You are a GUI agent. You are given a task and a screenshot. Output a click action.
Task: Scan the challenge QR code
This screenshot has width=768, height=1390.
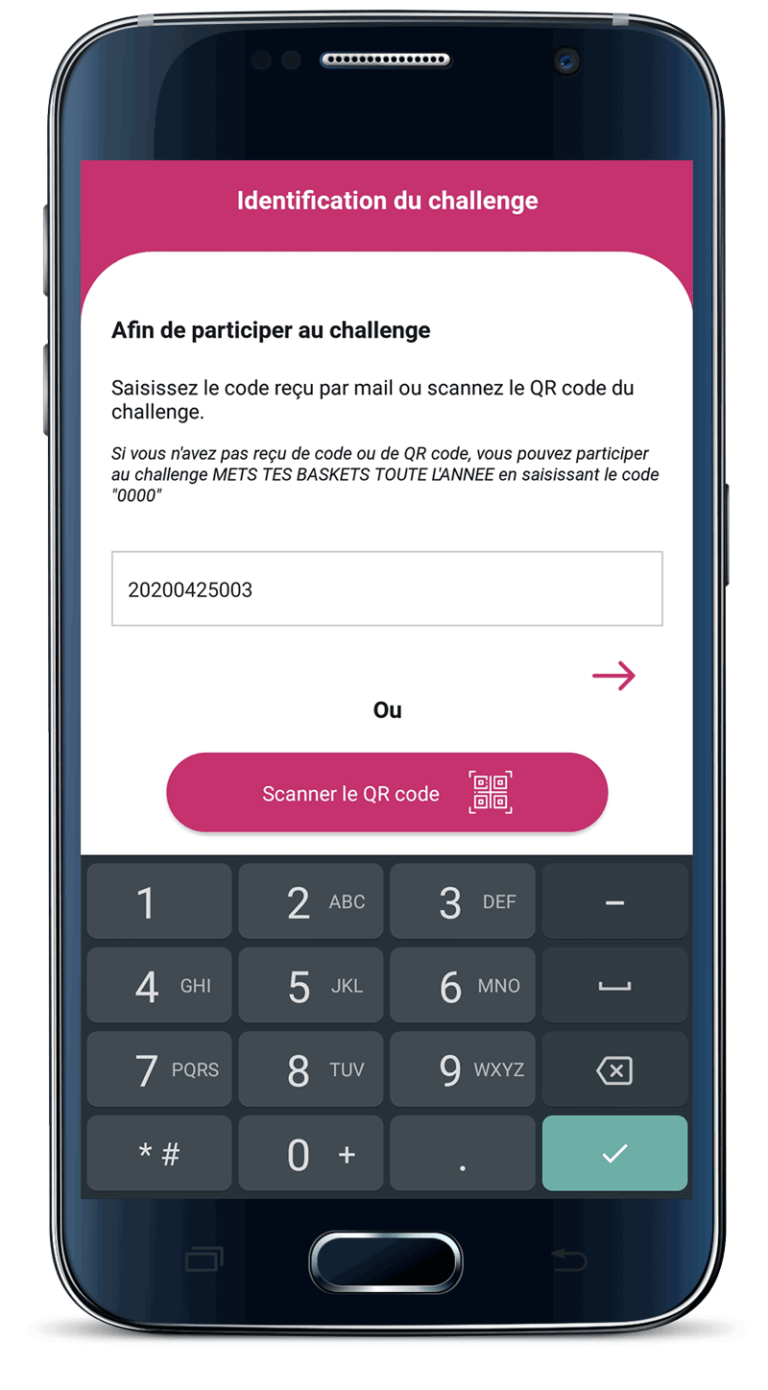tap(386, 793)
